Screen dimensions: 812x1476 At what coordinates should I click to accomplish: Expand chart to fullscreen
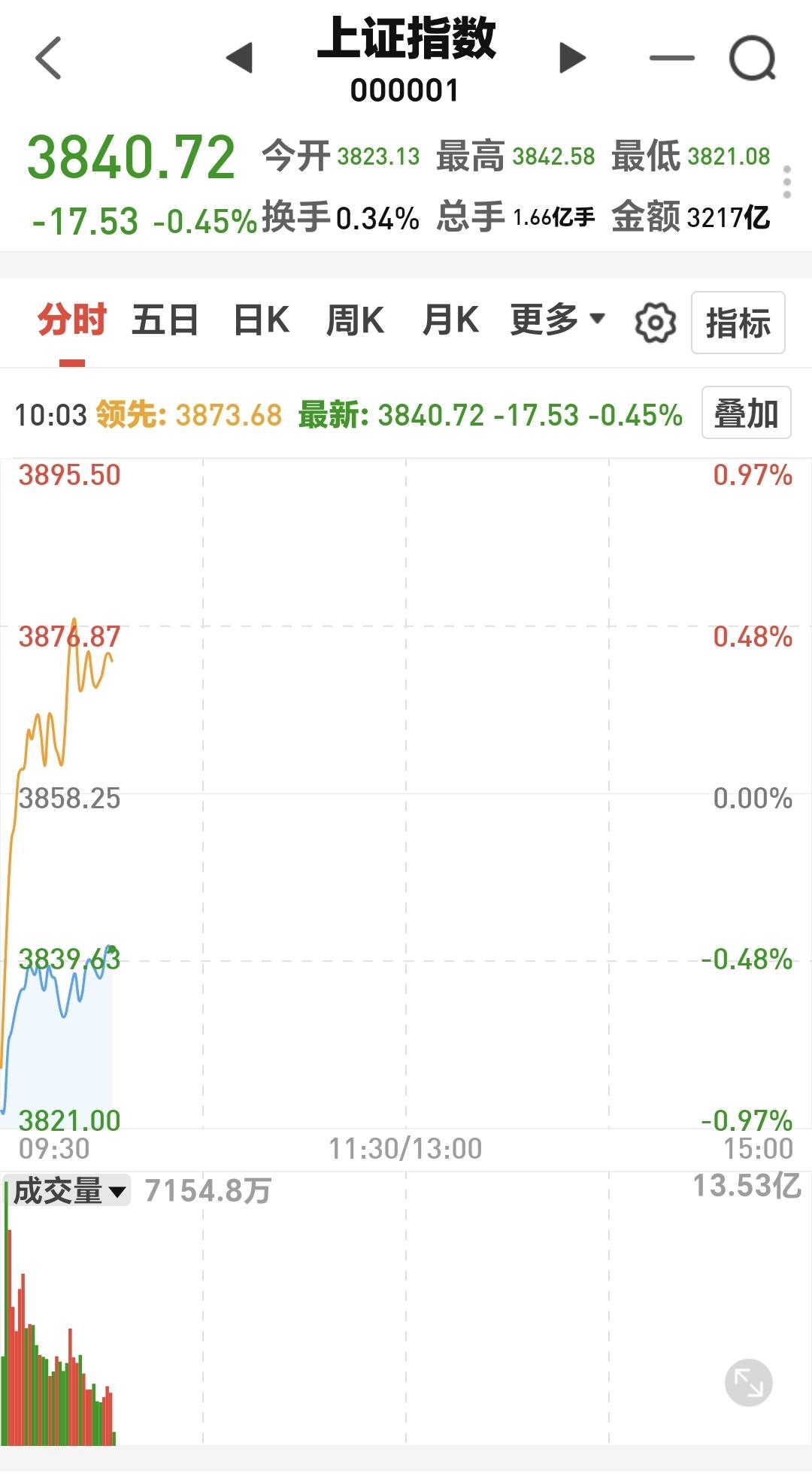[749, 1383]
